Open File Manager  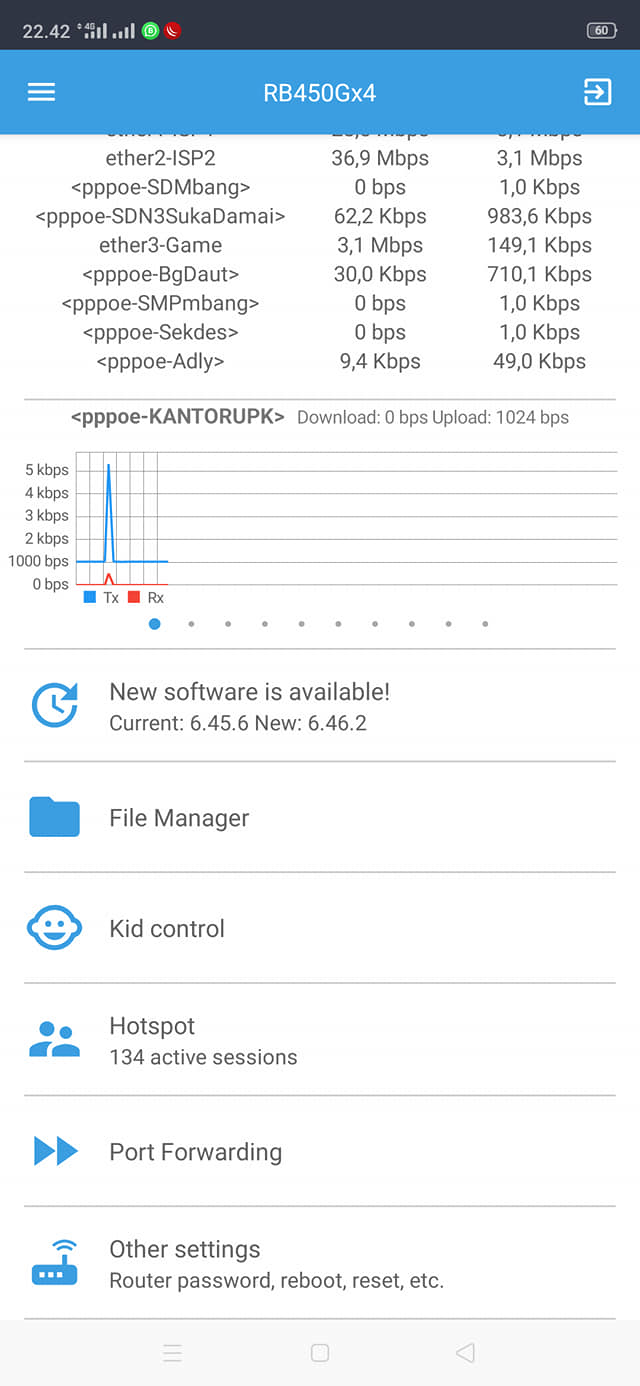point(320,818)
